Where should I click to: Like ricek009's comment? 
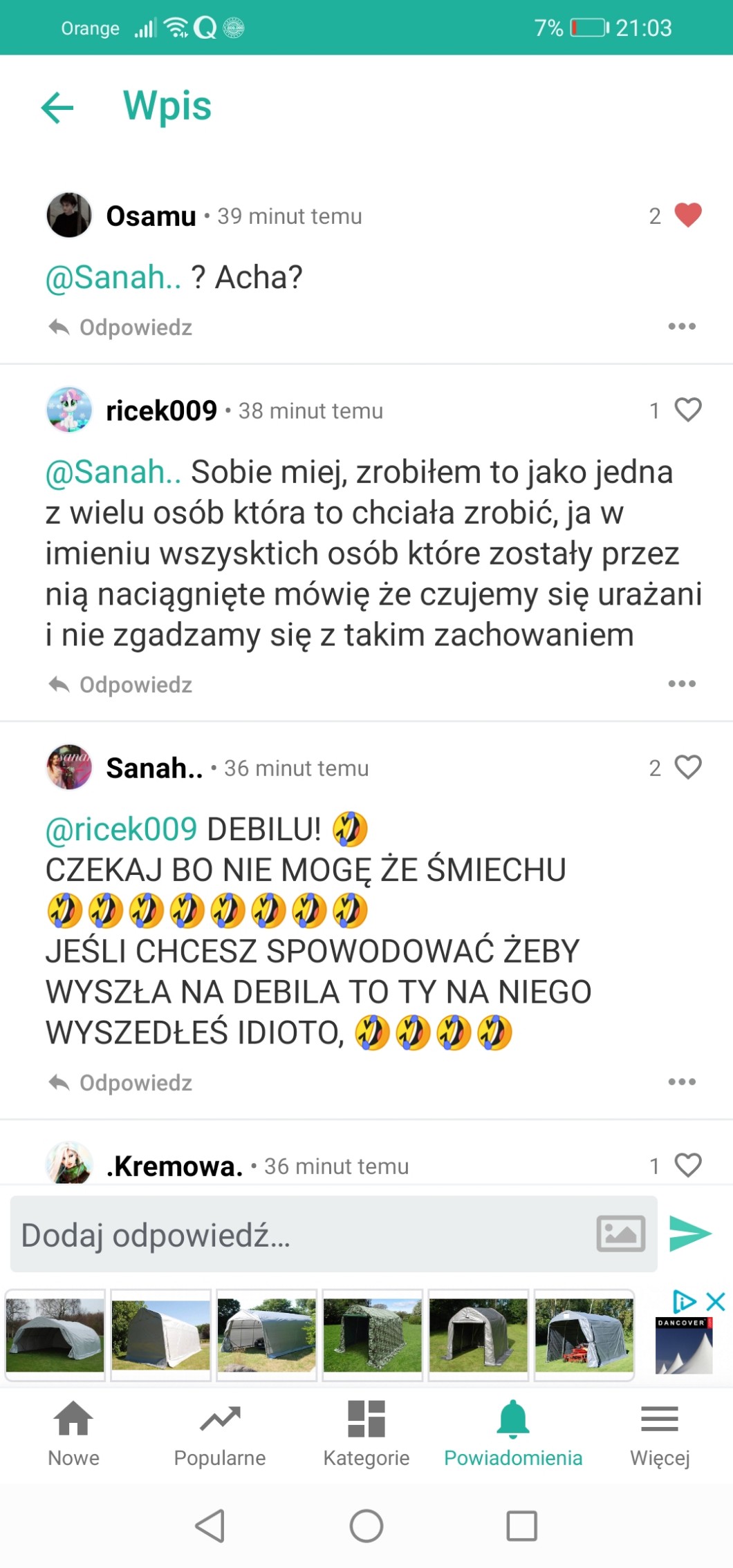(687, 410)
